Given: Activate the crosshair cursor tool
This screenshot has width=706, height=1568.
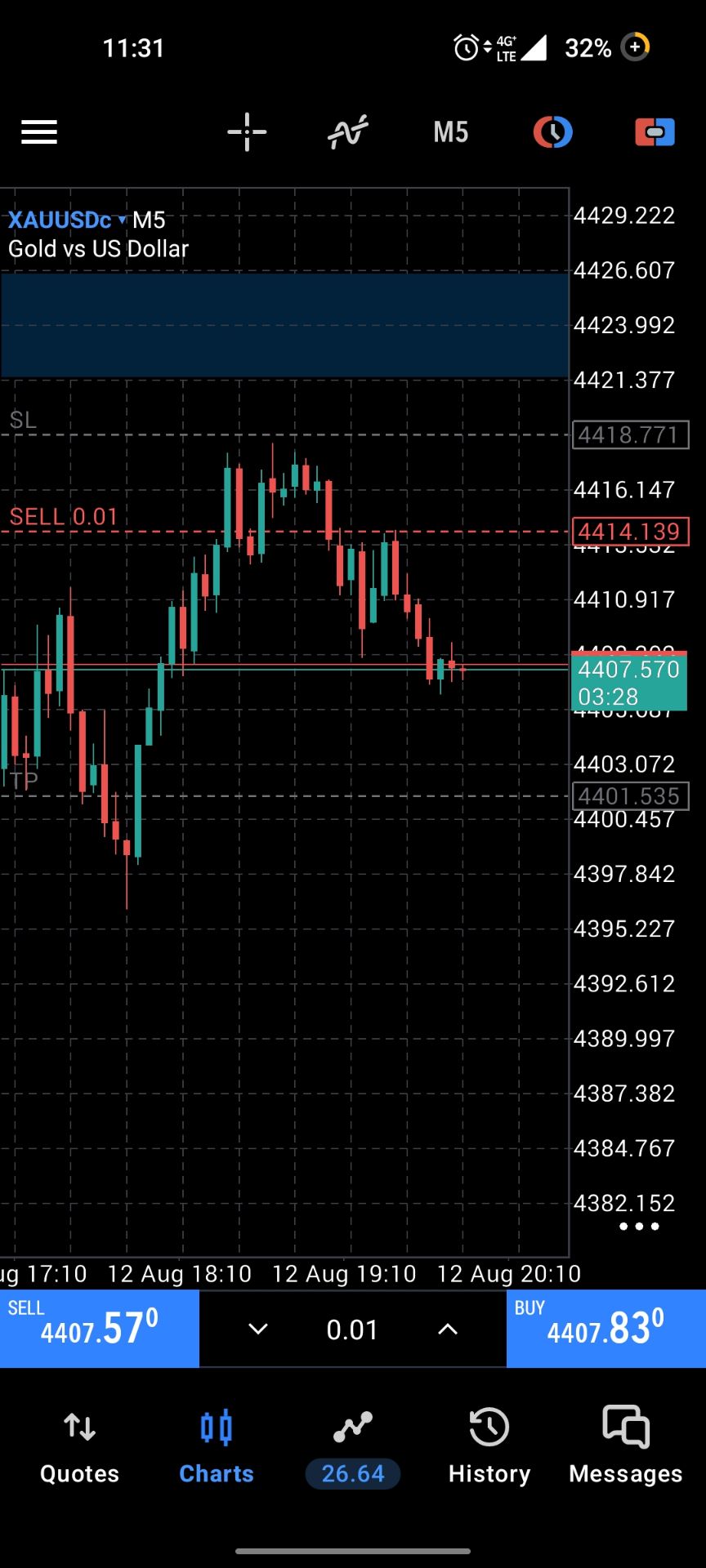Looking at the screenshot, I should click(247, 132).
